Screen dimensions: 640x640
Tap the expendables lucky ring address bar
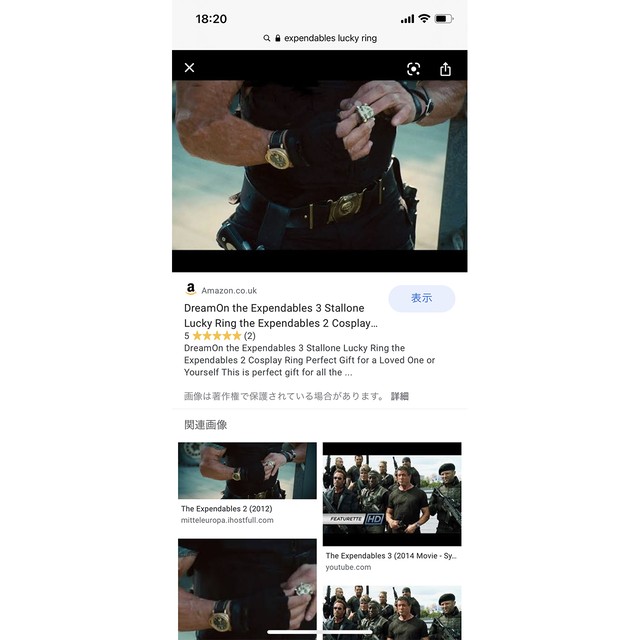point(321,38)
